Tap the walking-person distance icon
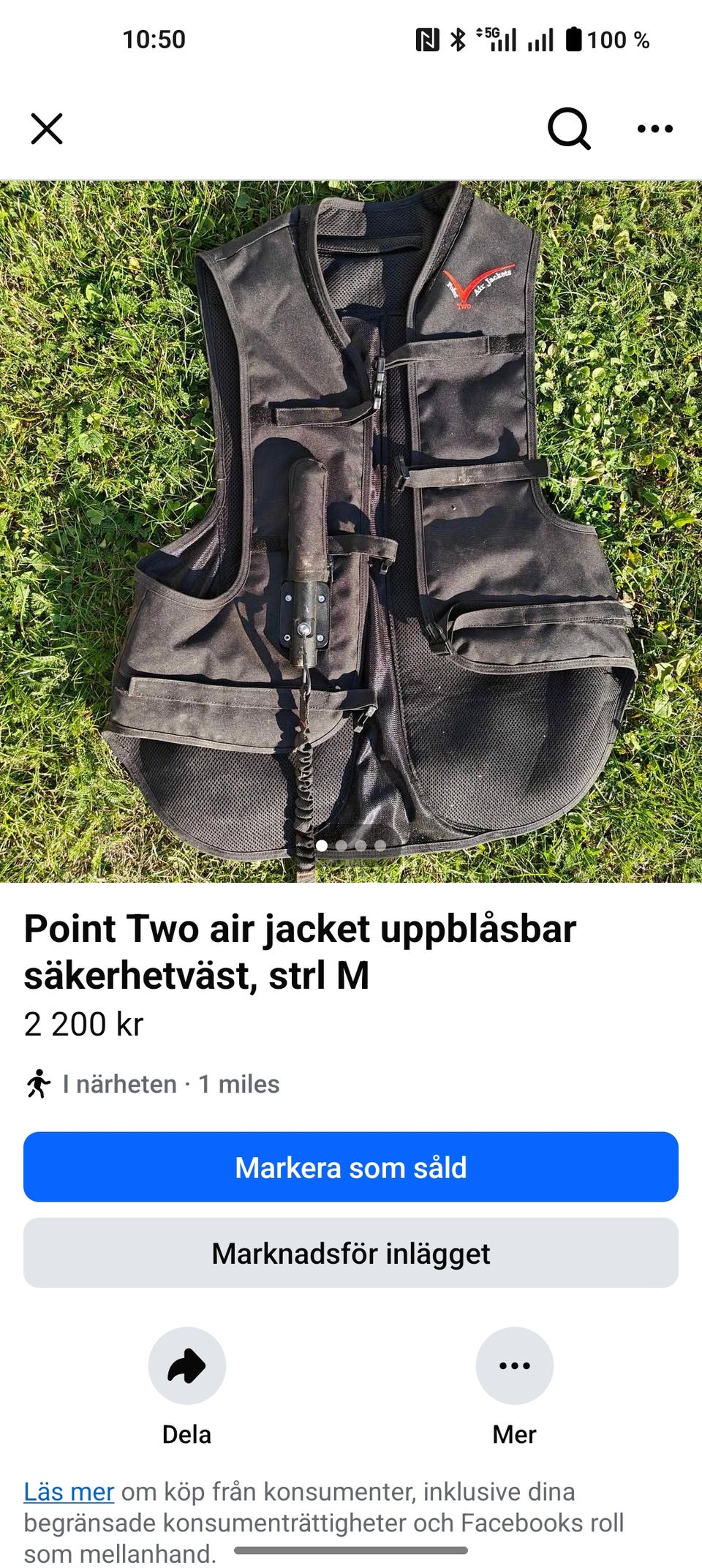This screenshot has width=702, height=1568. pos(41,1084)
